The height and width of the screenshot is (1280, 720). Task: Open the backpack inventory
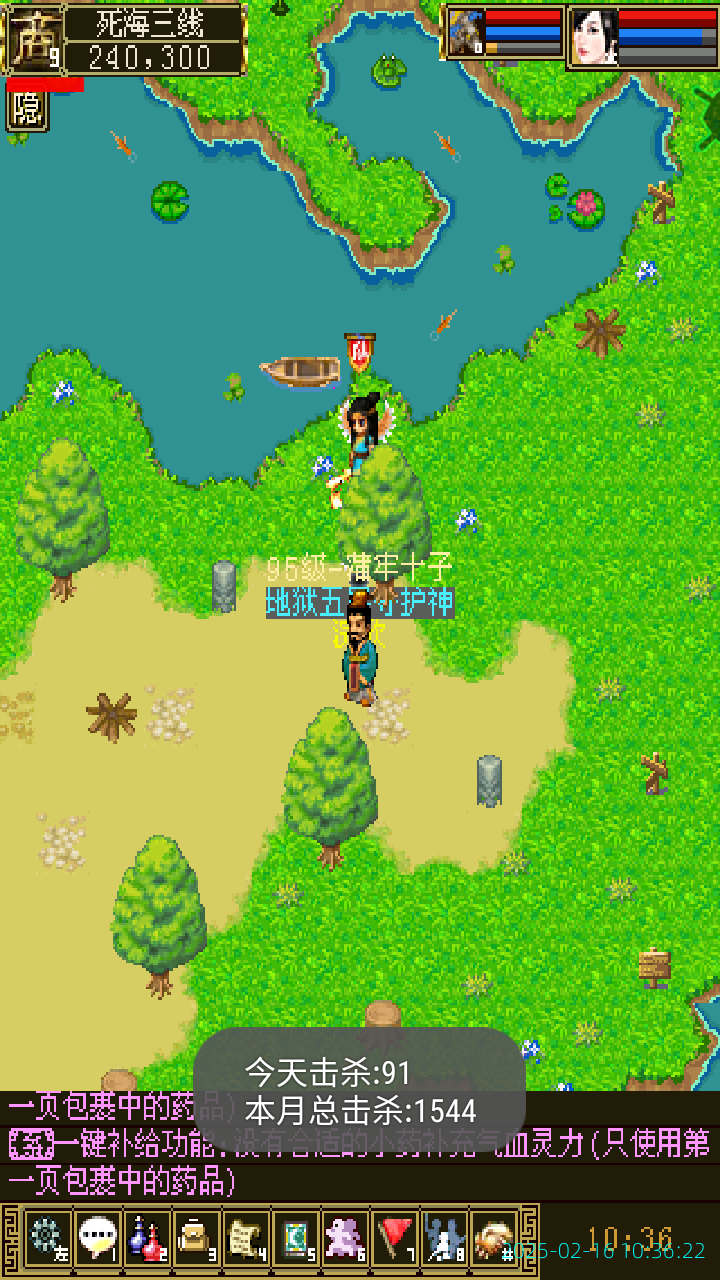[x=196, y=1238]
